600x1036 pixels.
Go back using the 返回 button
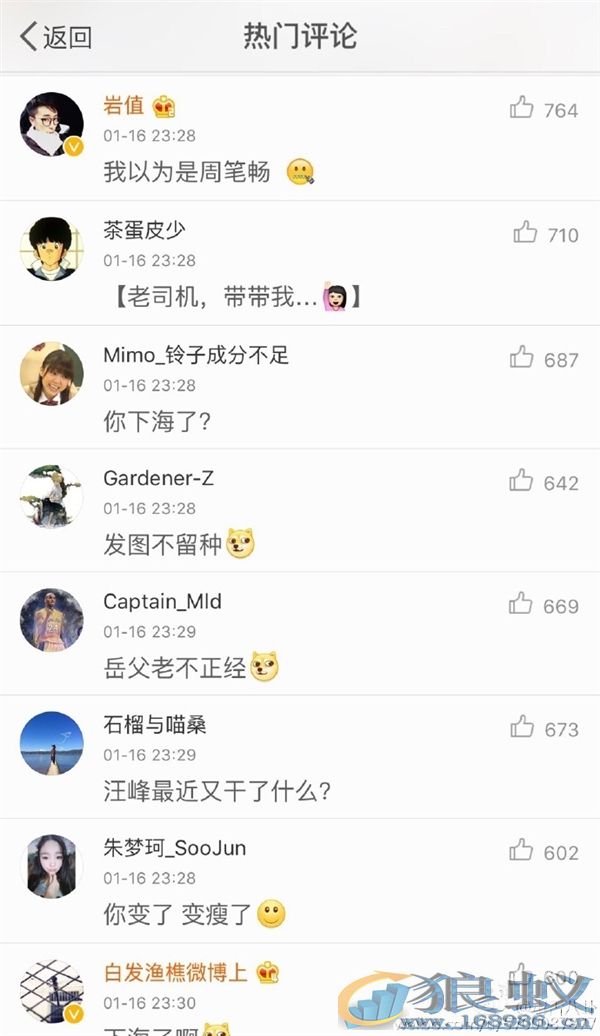(56, 38)
